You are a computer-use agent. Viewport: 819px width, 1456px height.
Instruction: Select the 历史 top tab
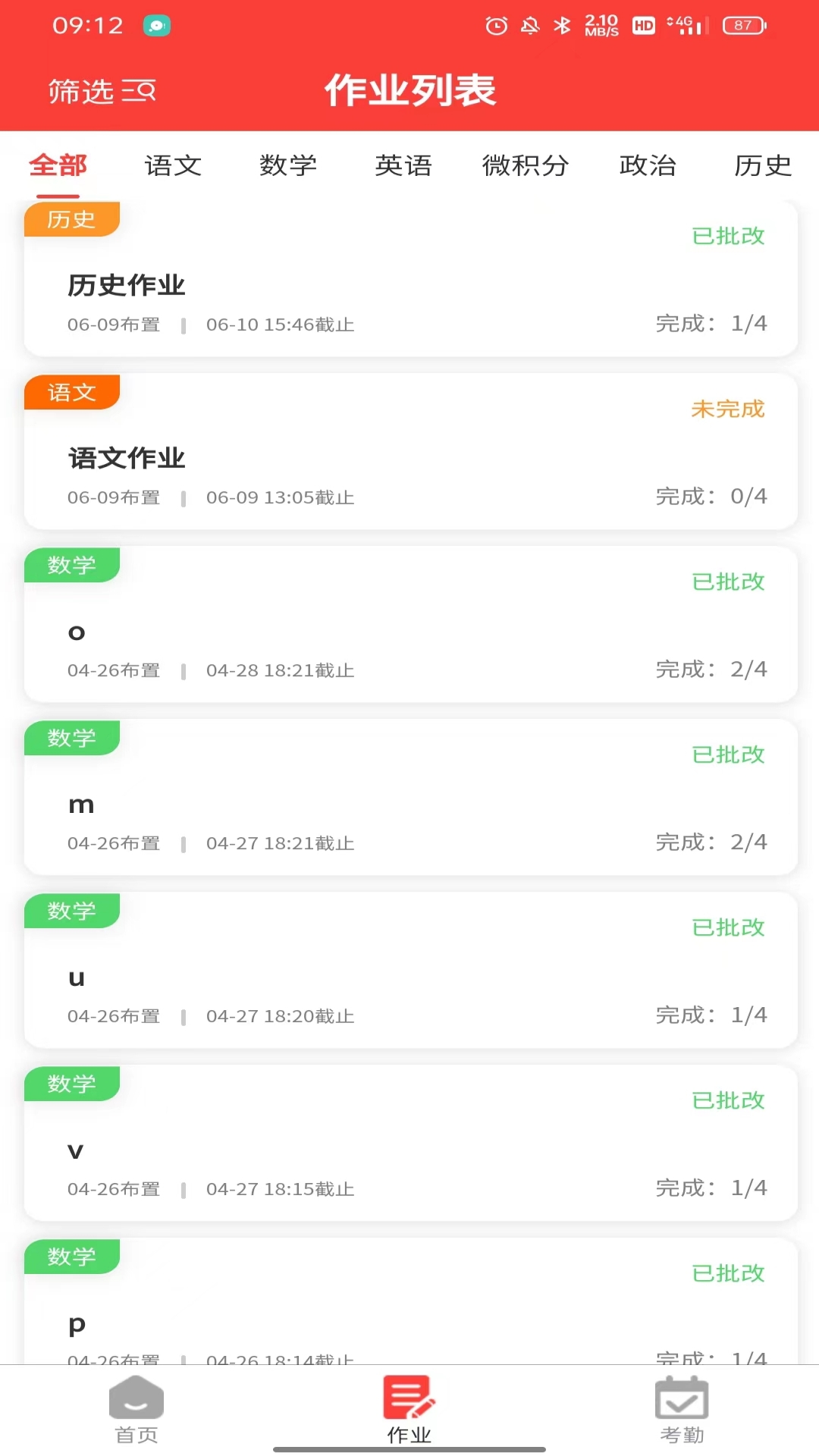[x=763, y=165]
